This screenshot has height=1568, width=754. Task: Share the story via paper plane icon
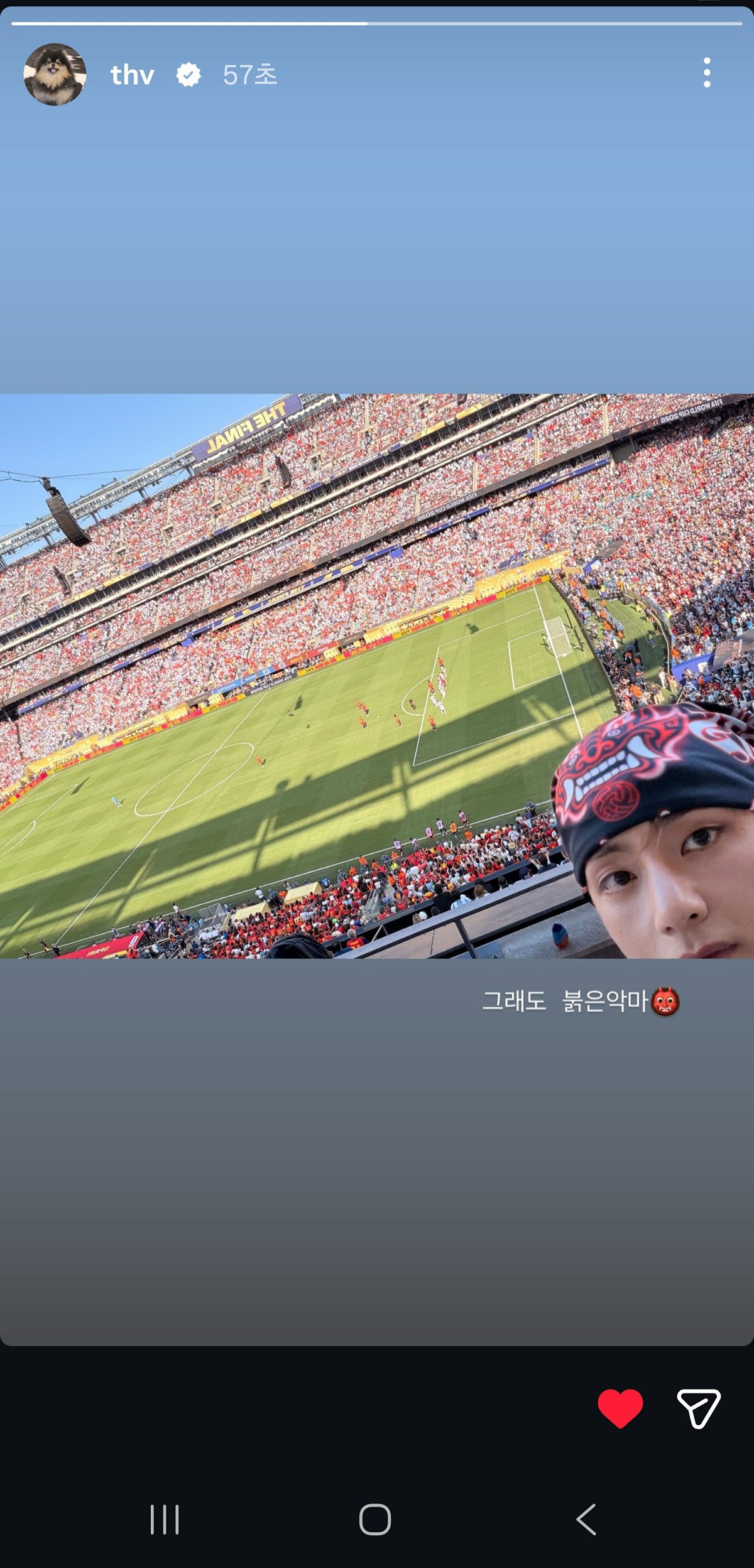pyautogui.click(x=698, y=1408)
